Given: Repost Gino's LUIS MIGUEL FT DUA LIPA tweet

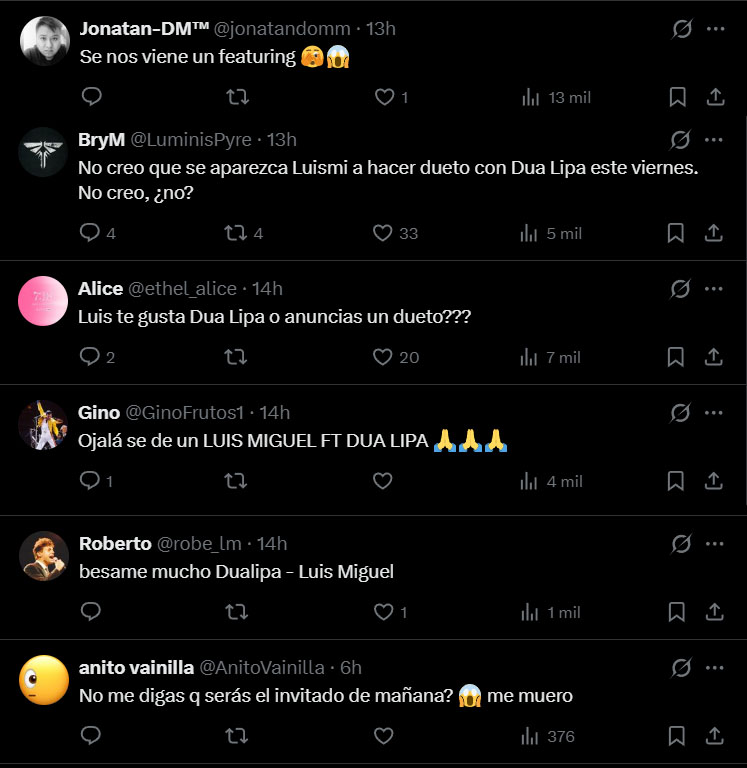Looking at the screenshot, I should 236,481.
